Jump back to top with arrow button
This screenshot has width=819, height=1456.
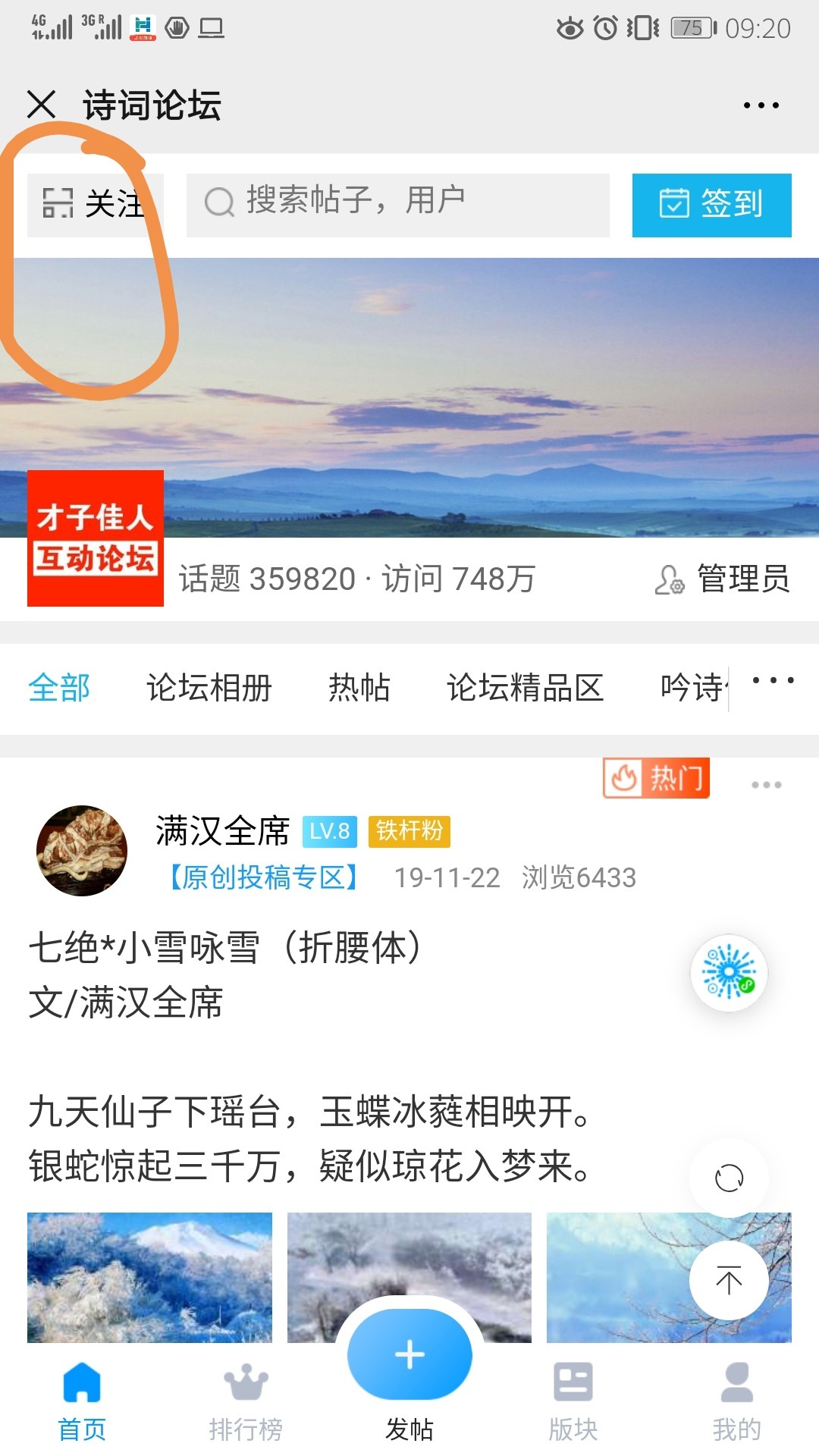(729, 1281)
